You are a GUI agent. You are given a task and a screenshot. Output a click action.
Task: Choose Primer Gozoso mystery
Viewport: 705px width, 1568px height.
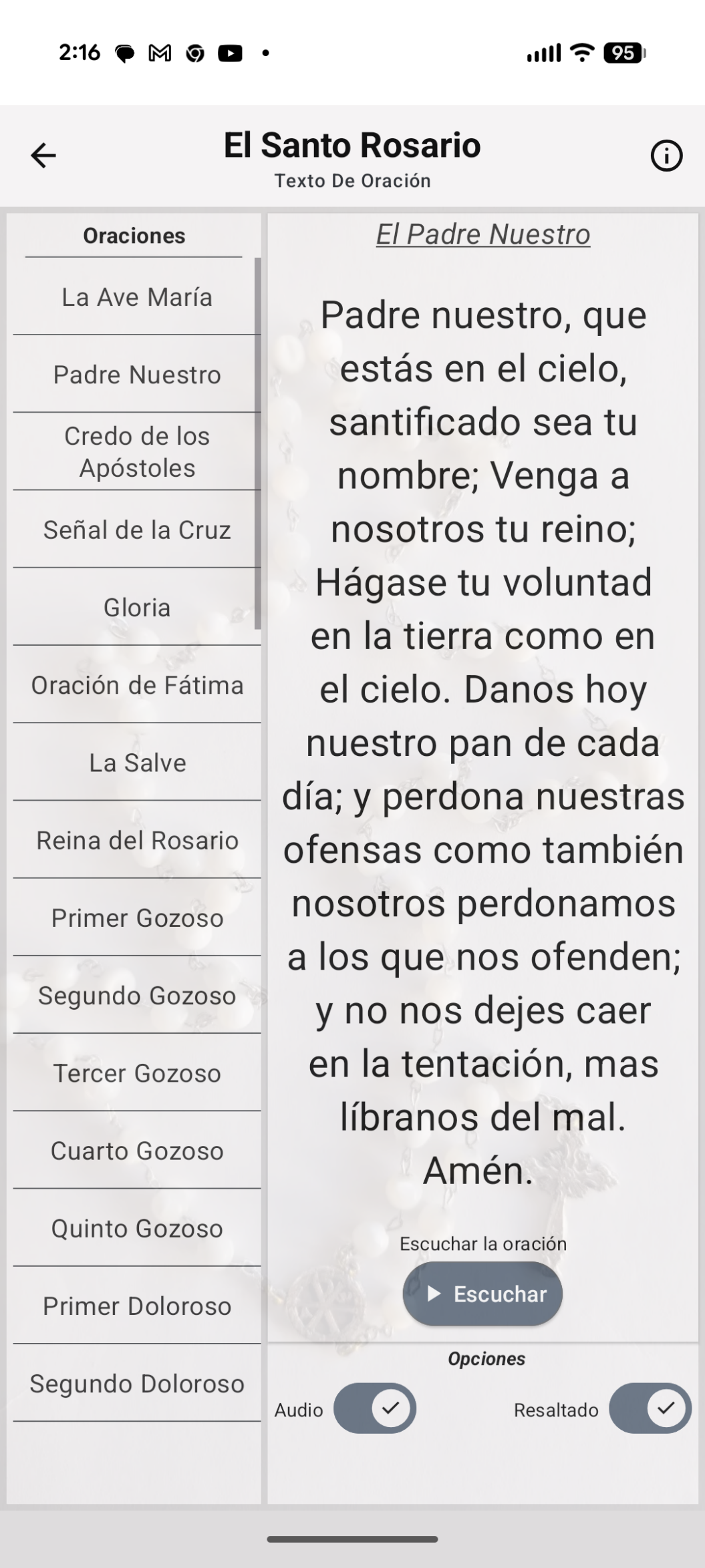137,918
